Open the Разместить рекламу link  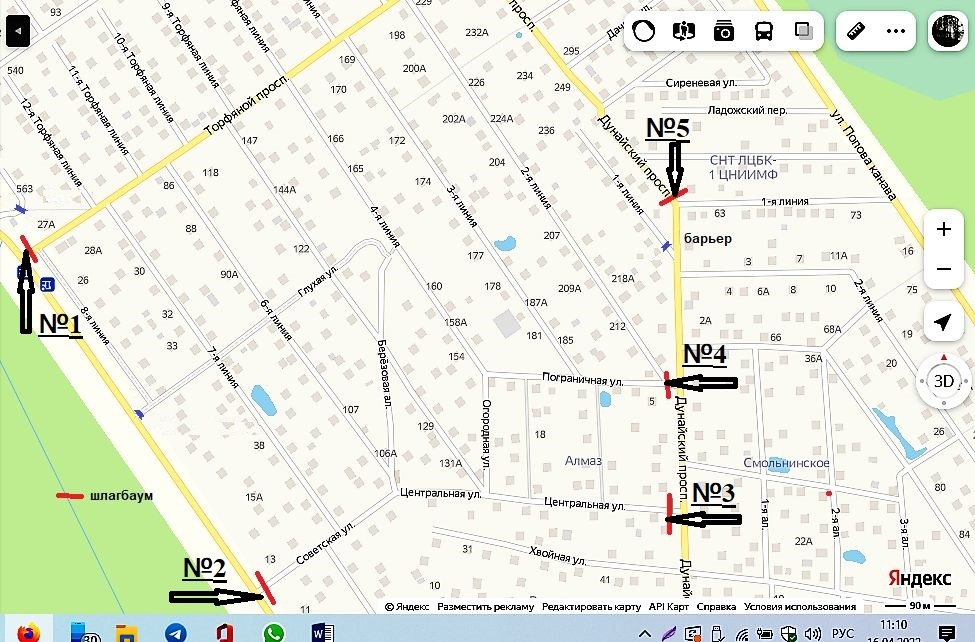(486, 607)
